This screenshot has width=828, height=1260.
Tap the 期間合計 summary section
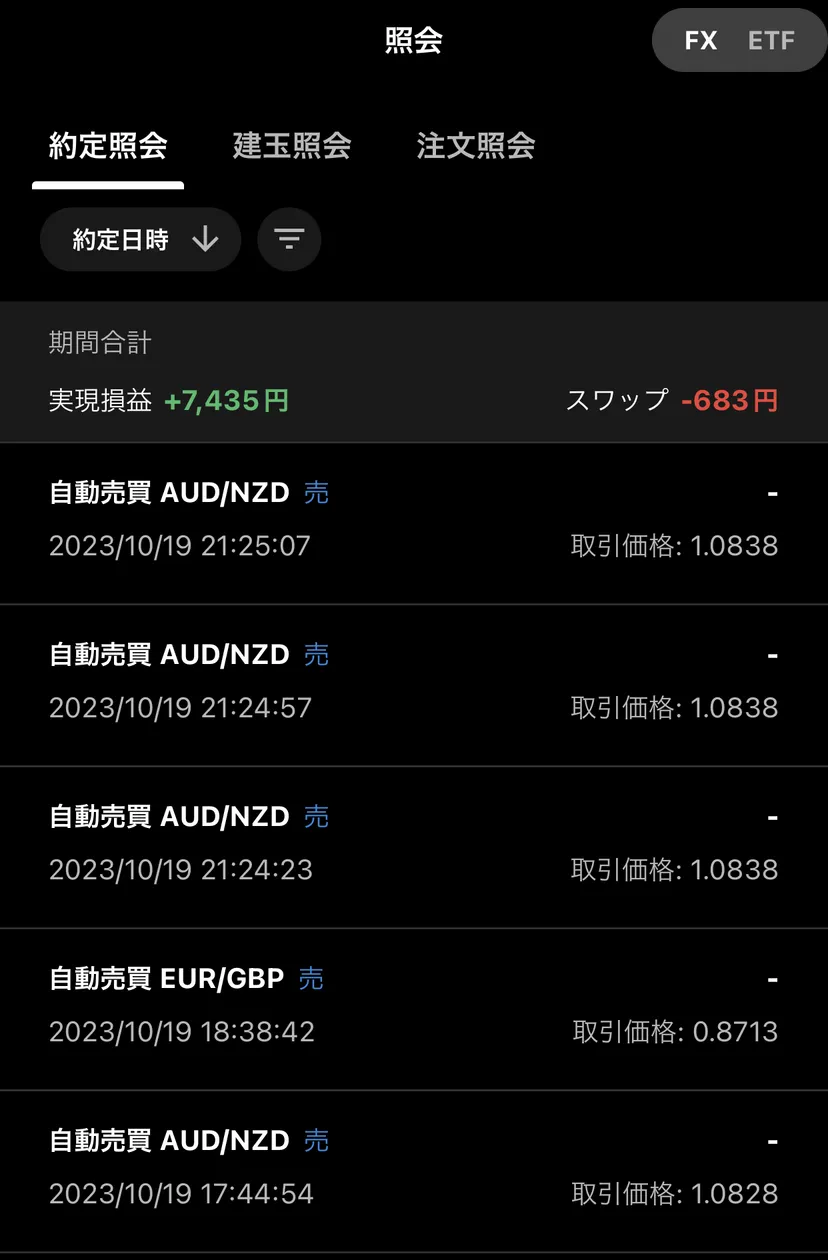coord(99,343)
